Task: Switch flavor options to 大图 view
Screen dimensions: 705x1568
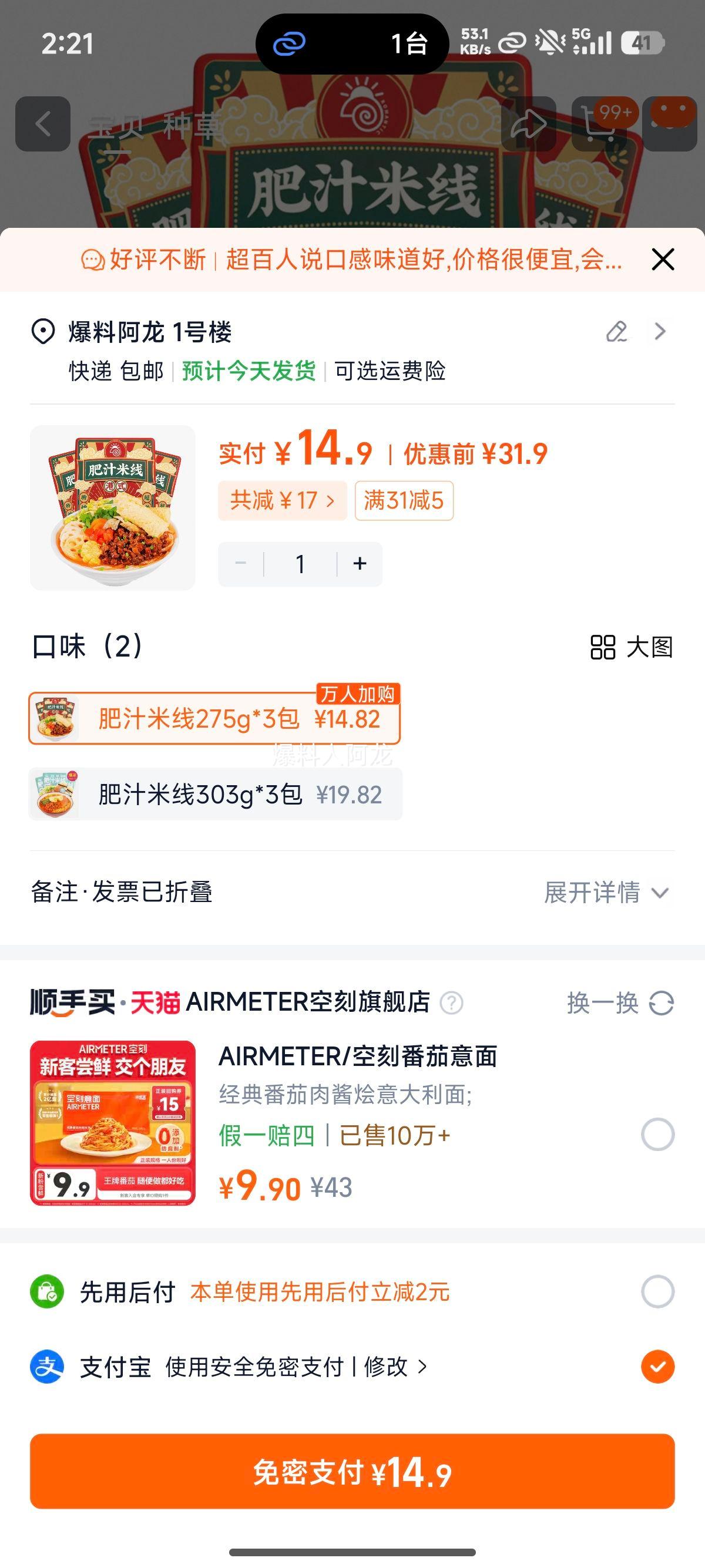Action: [x=632, y=647]
